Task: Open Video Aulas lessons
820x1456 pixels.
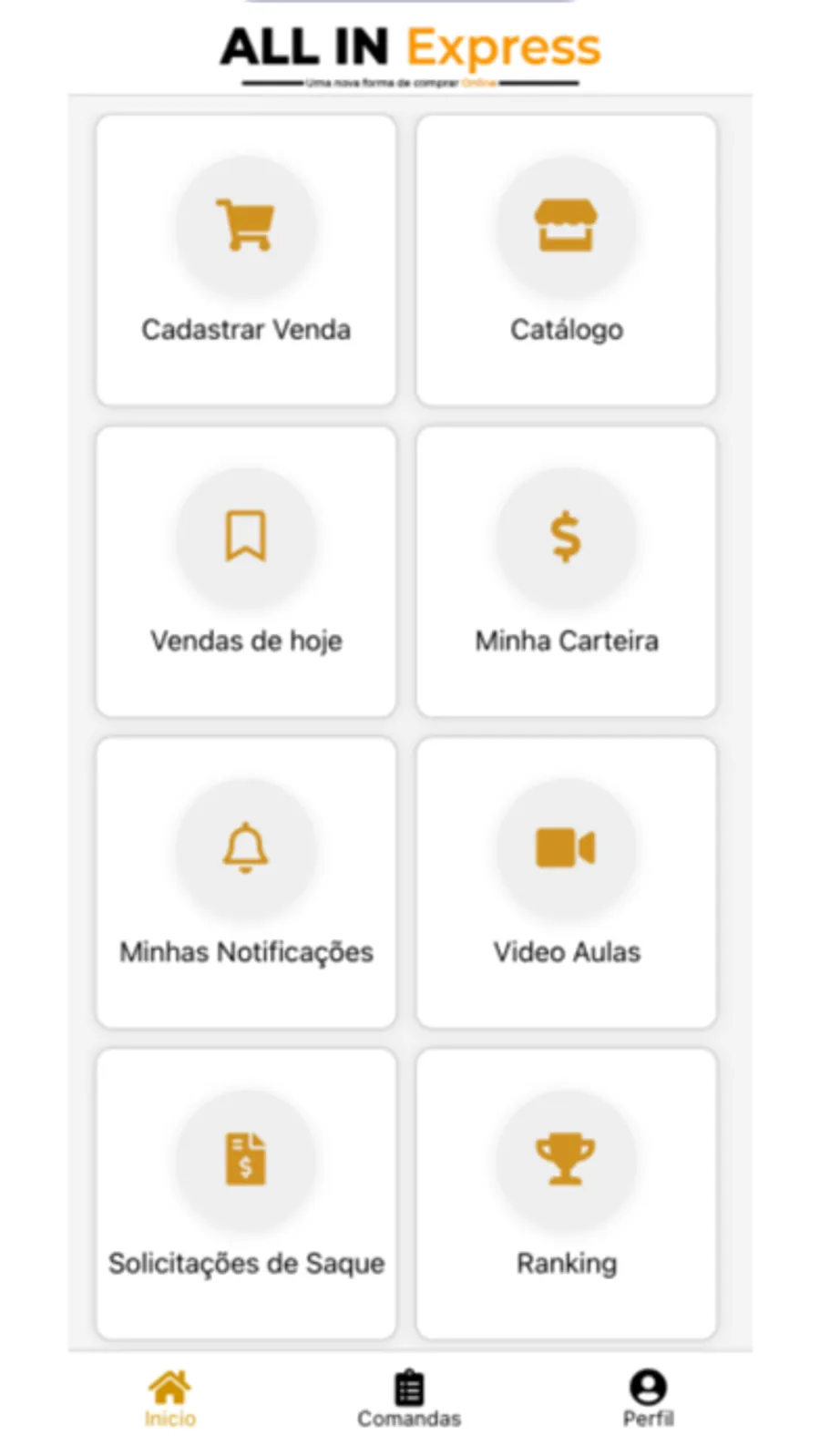Action: [566, 882]
